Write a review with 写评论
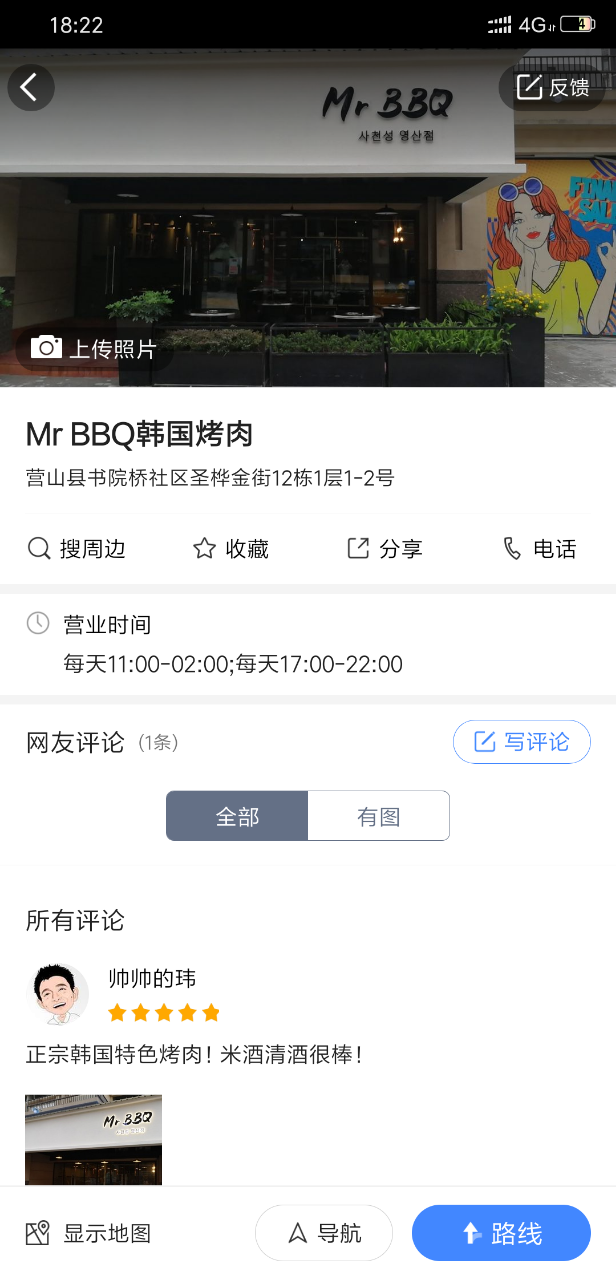The image size is (616, 1280). 521,742
